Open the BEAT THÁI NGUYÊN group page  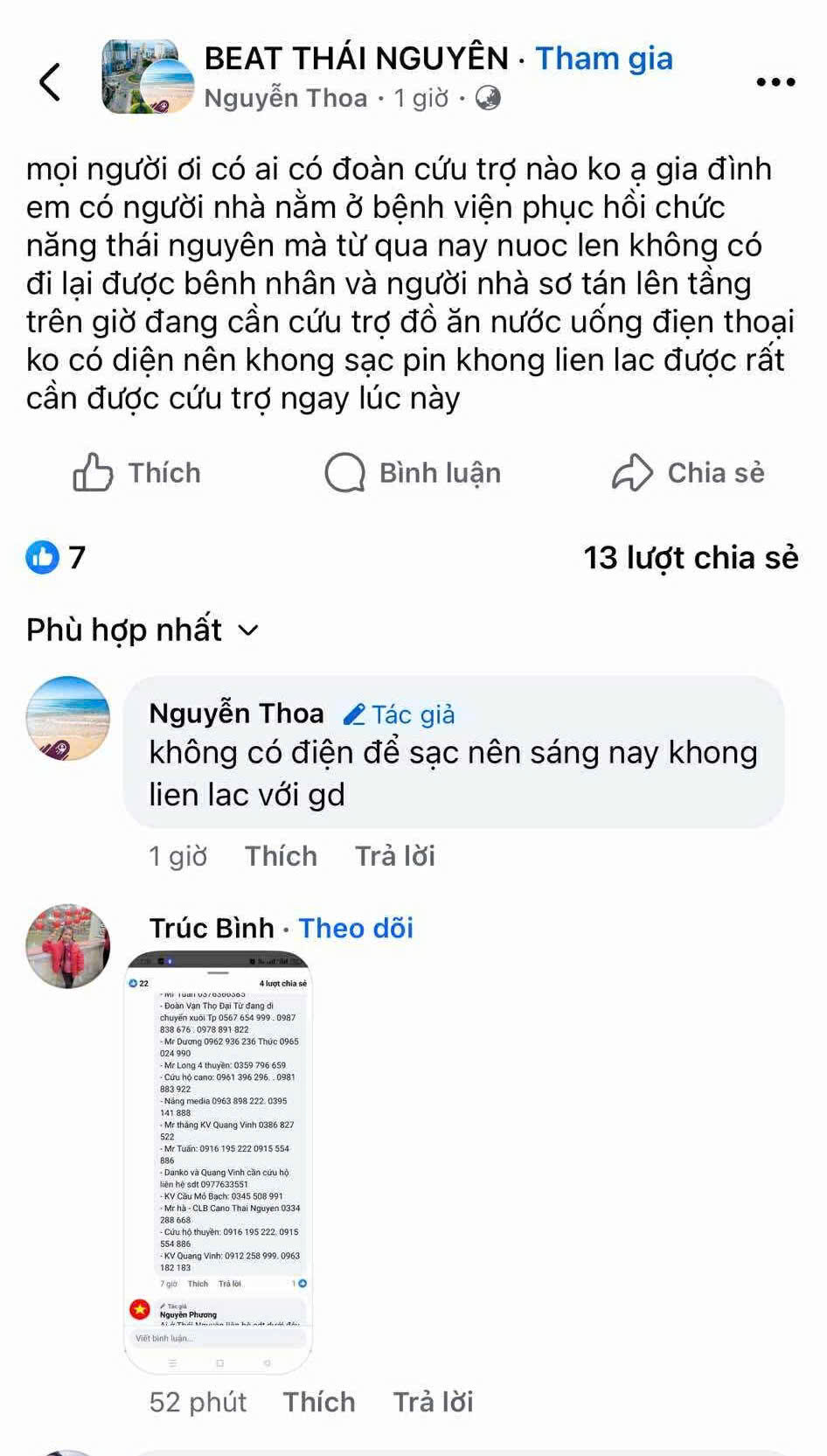[356, 59]
